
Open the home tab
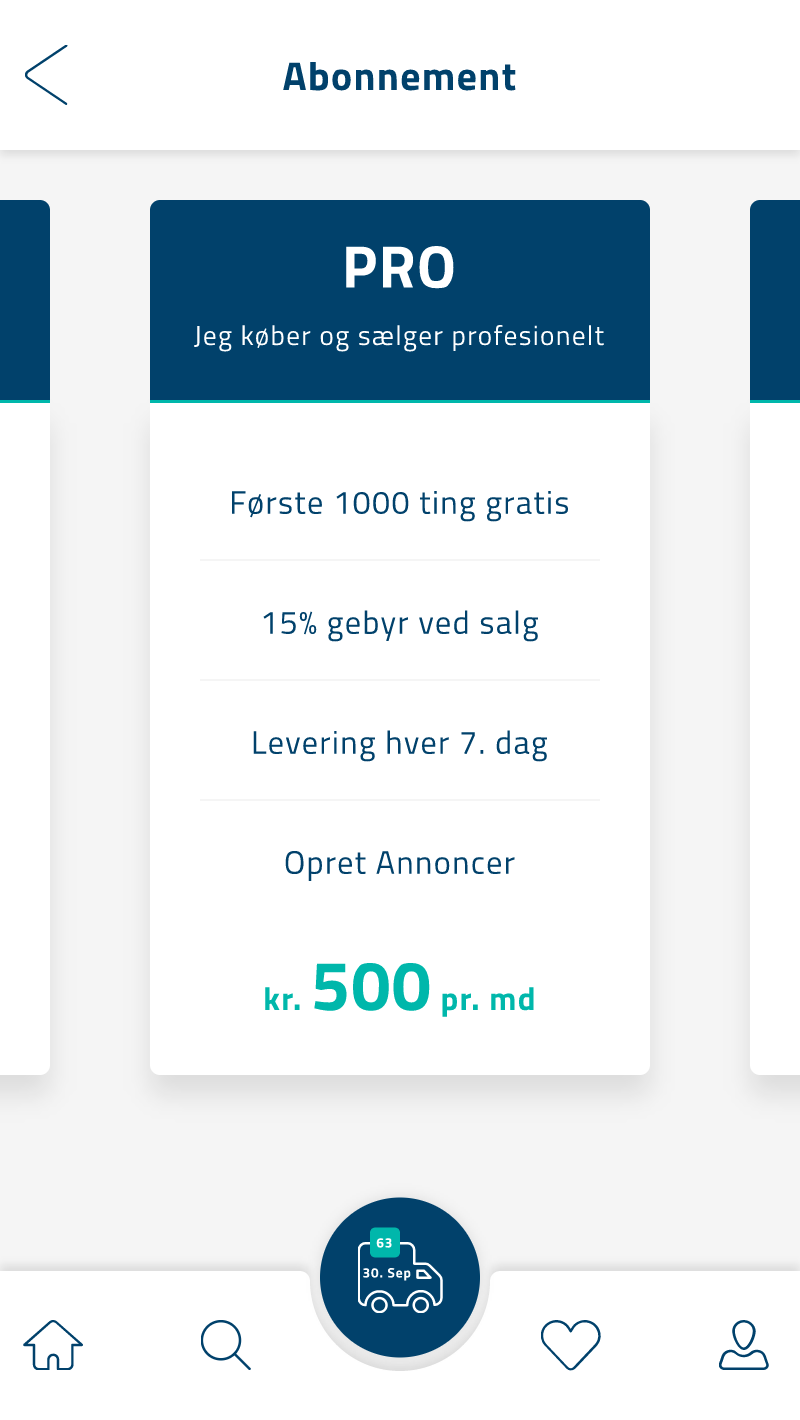[53, 1345]
